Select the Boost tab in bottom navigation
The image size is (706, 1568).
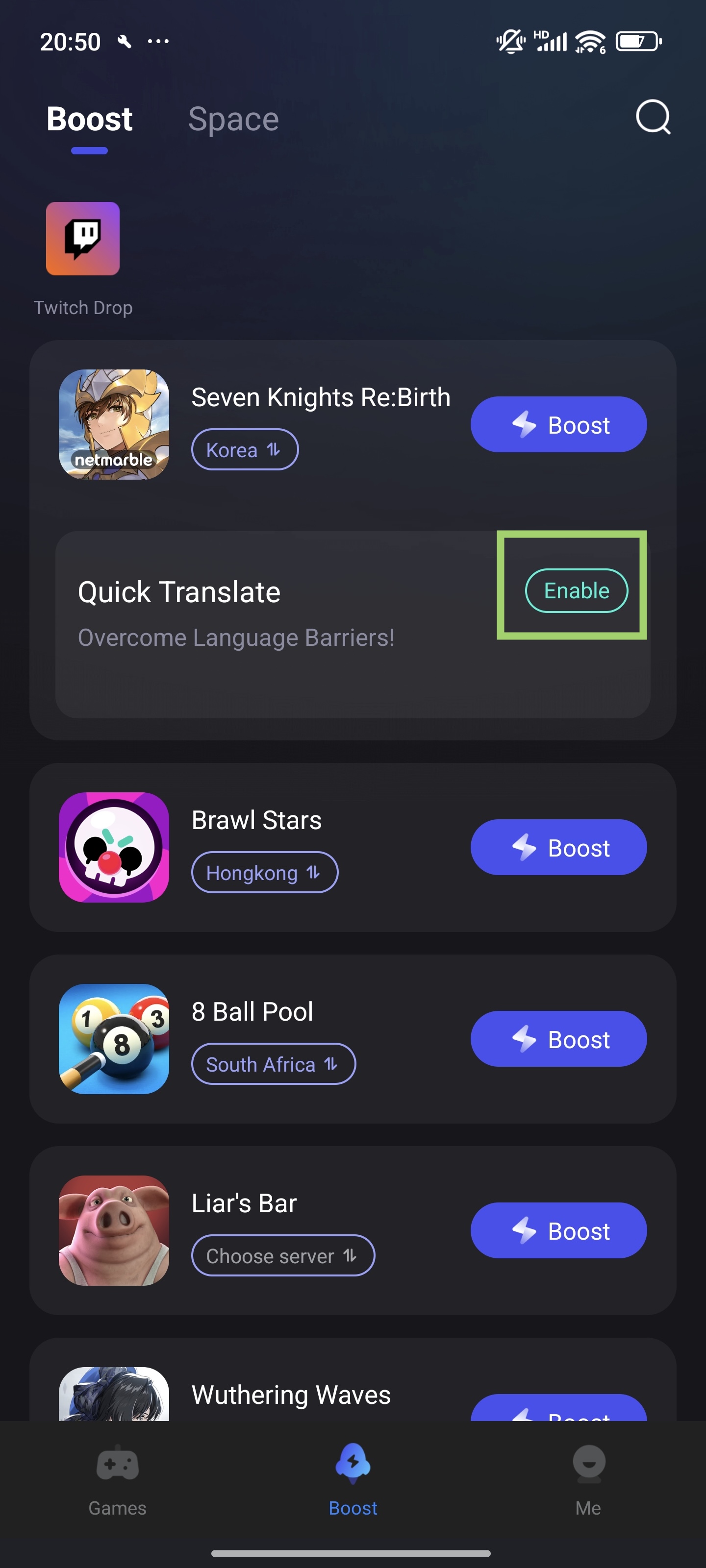tap(353, 1480)
